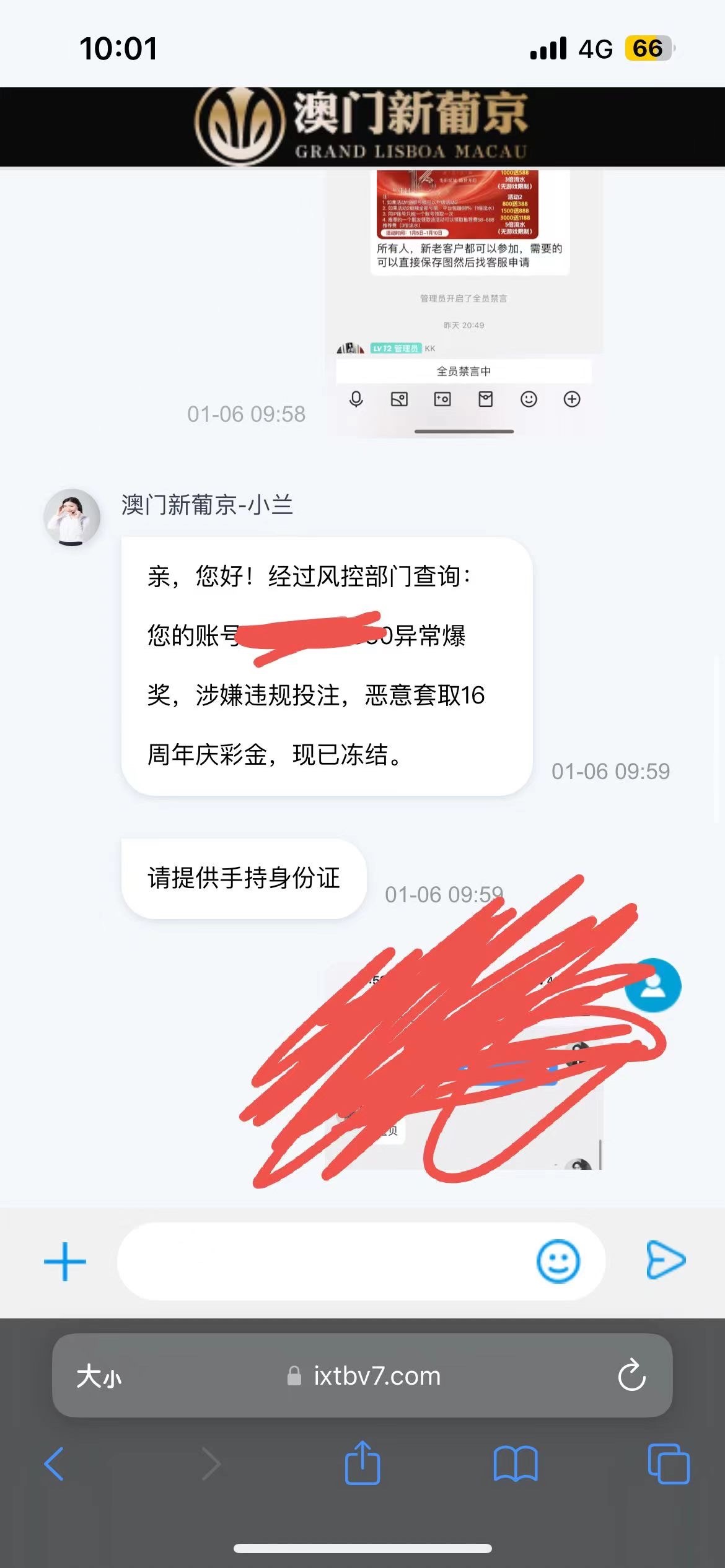Screen dimensions: 725x1568
Task: Tap the blue customer profile bubble
Action: coord(652,985)
